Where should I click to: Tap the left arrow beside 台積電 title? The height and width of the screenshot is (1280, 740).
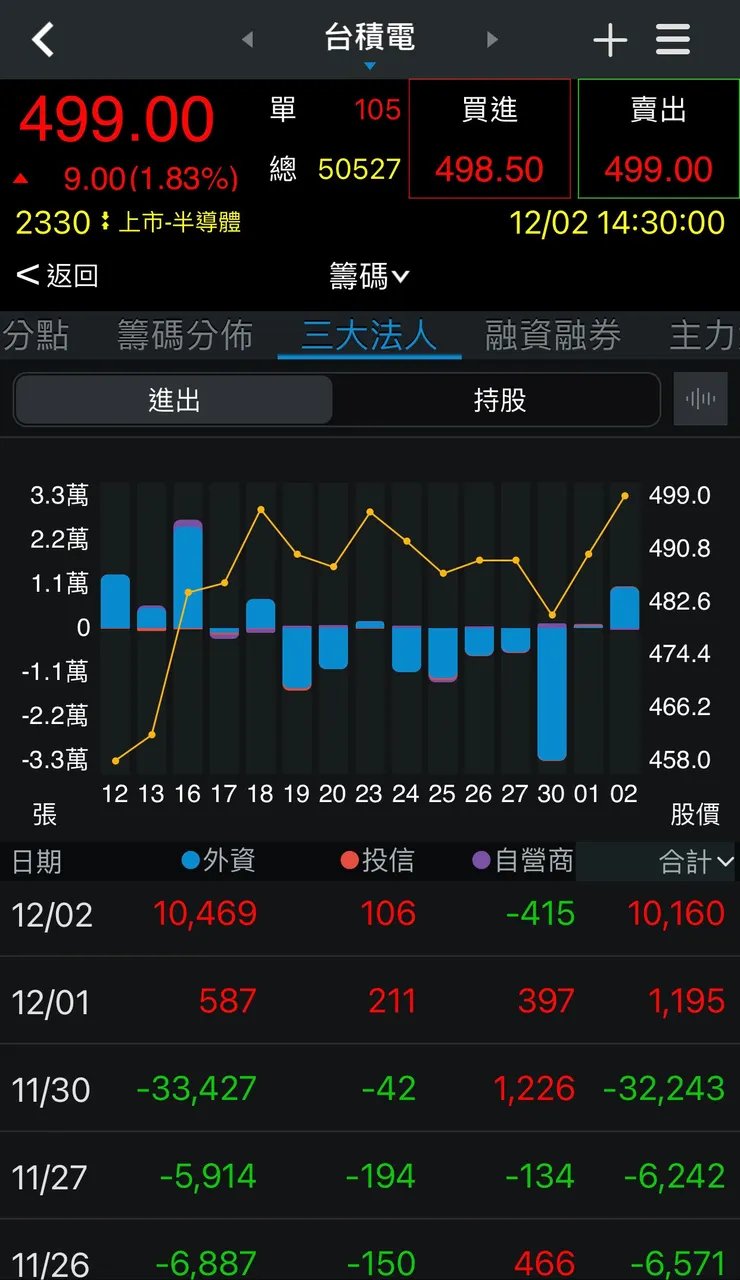point(246,40)
